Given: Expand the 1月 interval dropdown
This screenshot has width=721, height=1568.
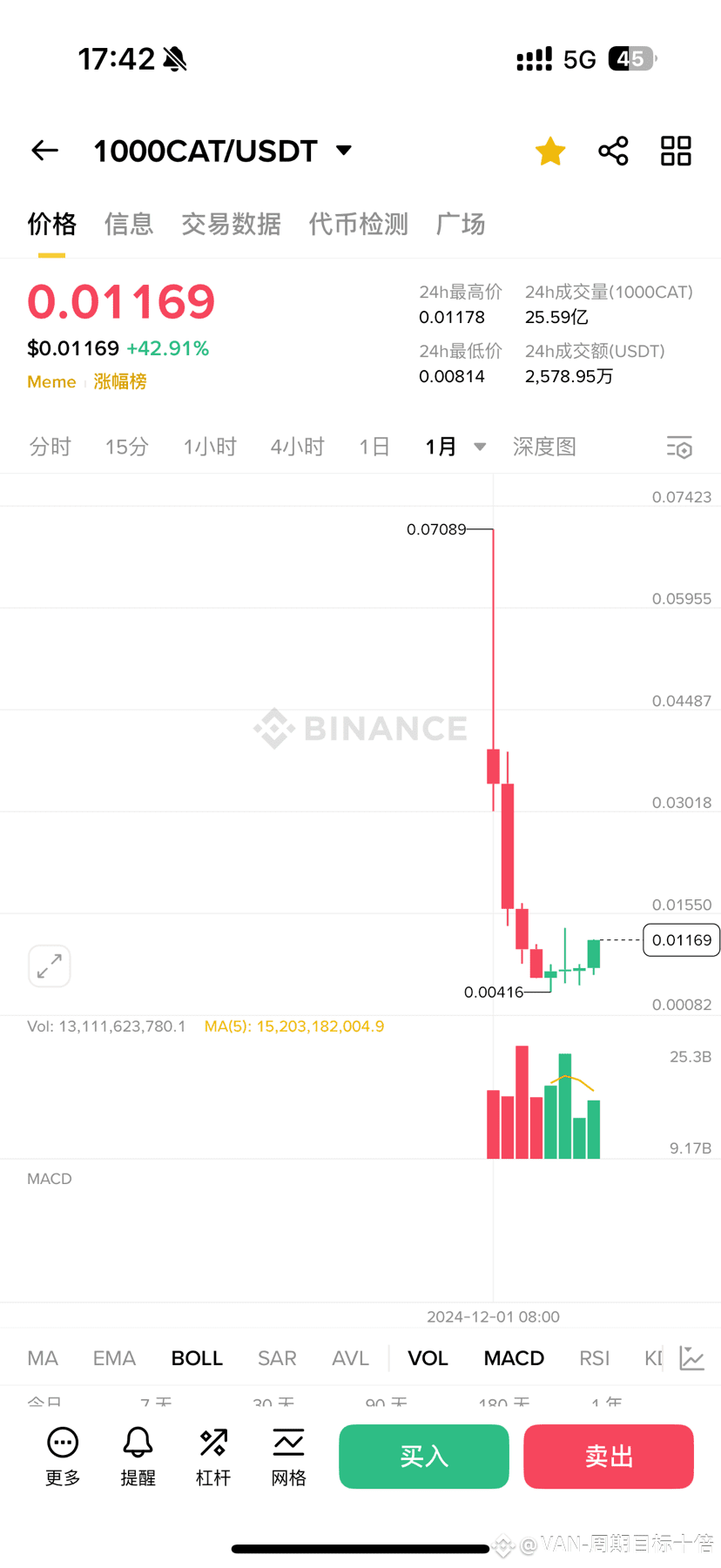Looking at the screenshot, I should [x=455, y=447].
